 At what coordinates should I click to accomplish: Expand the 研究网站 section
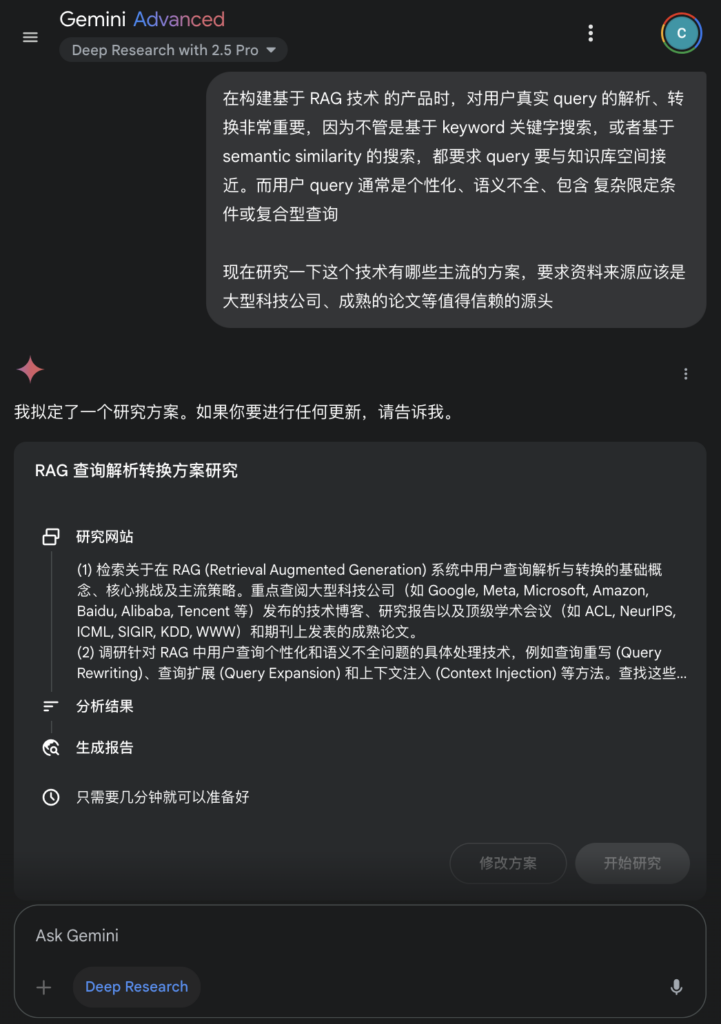point(104,537)
